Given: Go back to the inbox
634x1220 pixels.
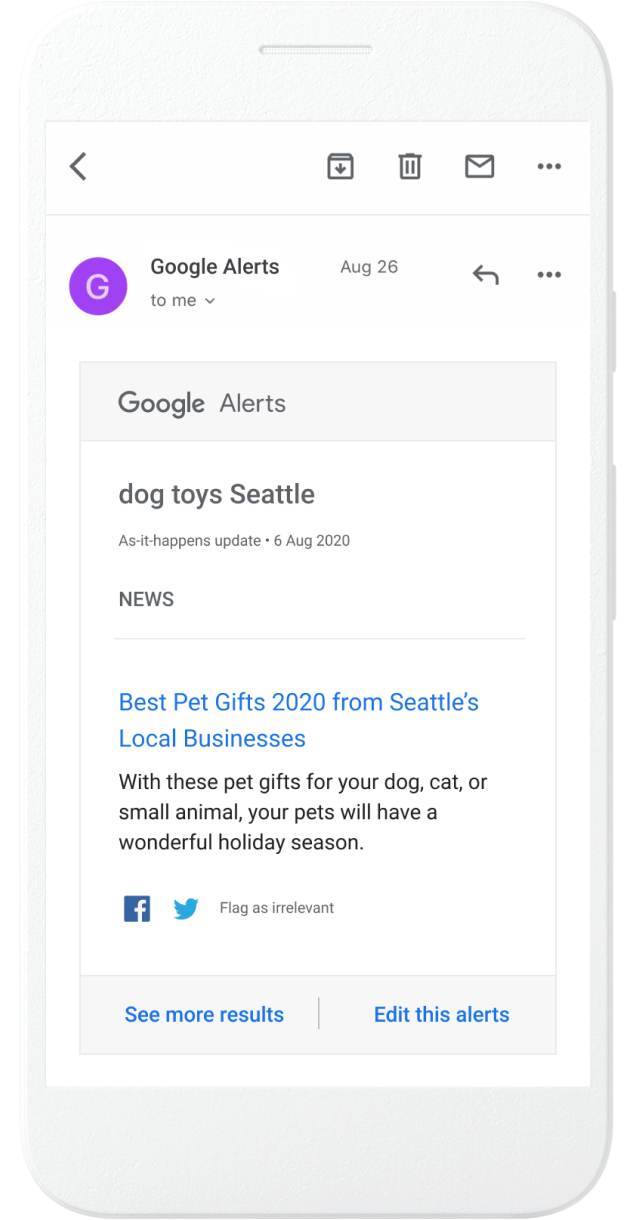Looking at the screenshot, I should click(78, 166).
